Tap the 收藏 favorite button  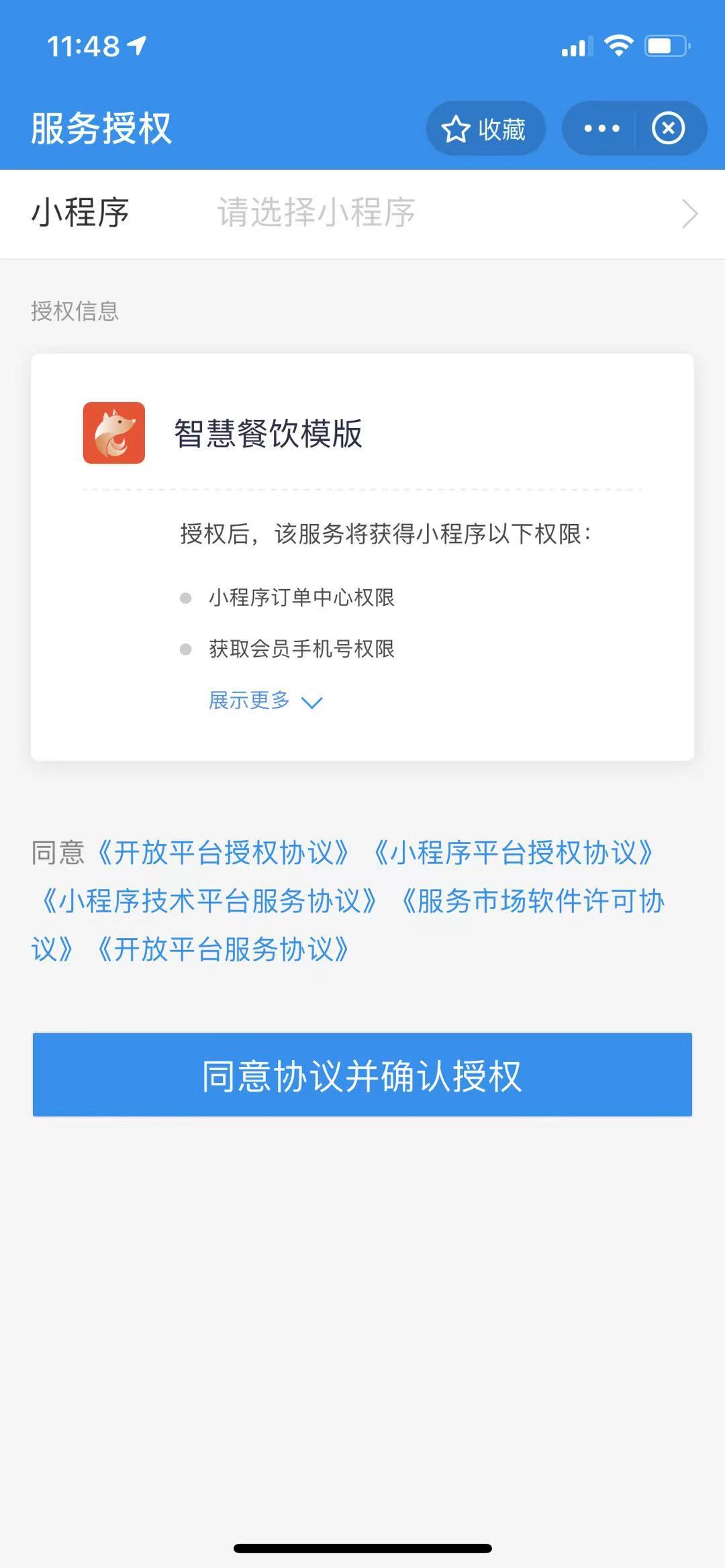(x=485, y=129)
